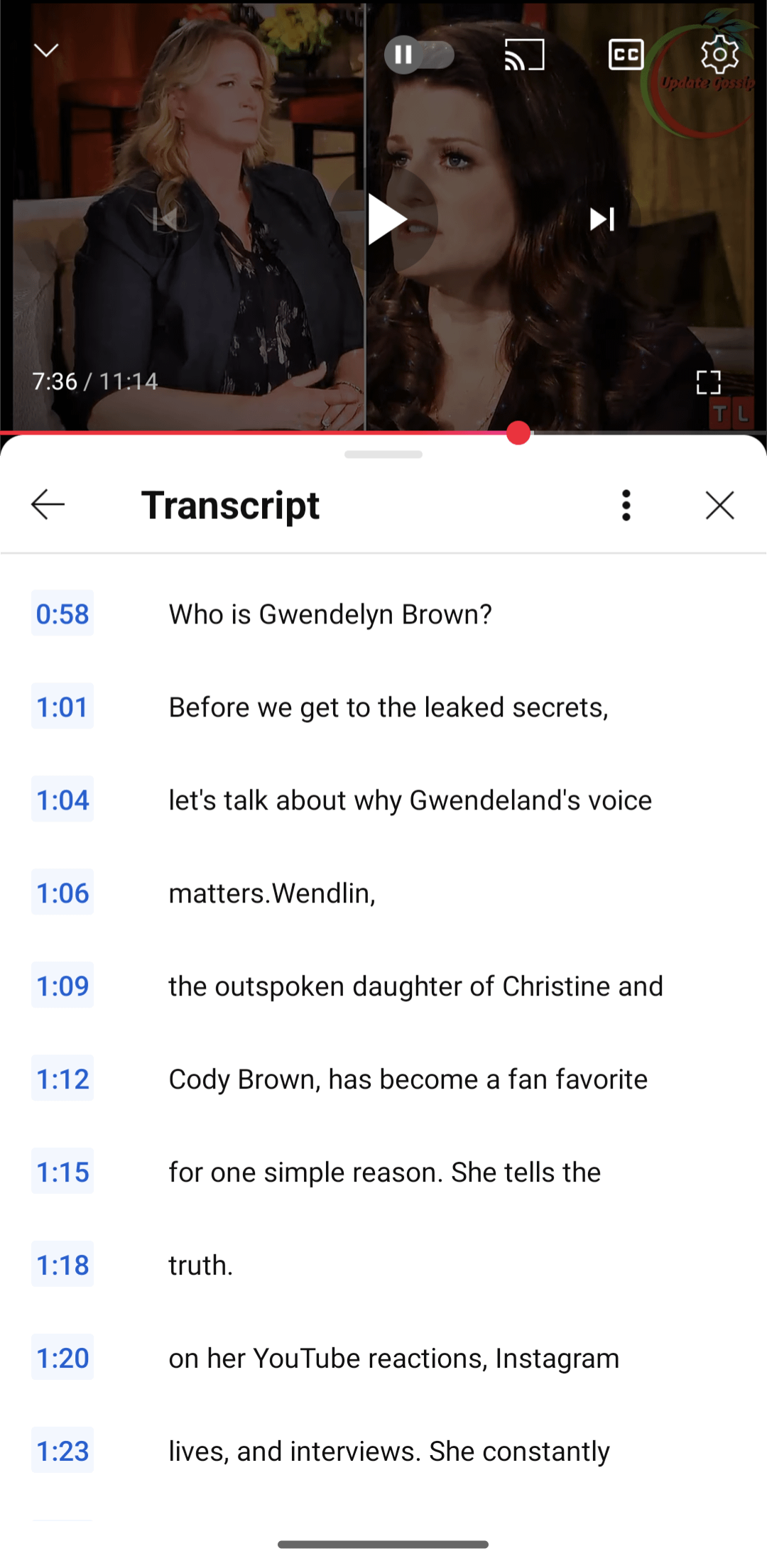The width and height of the screenshot is (767, 1568).
Task: Jump to 0:58 Who is Gwendelyn Brown
Action: (x=383, y=614)
